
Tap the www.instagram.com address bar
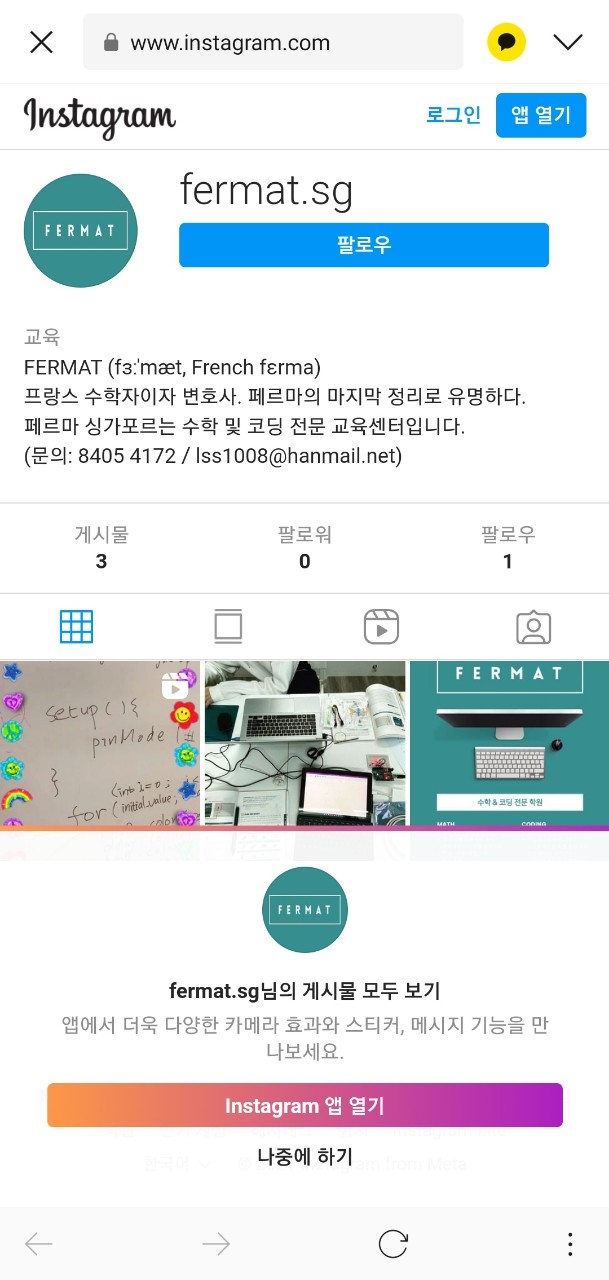272,42
